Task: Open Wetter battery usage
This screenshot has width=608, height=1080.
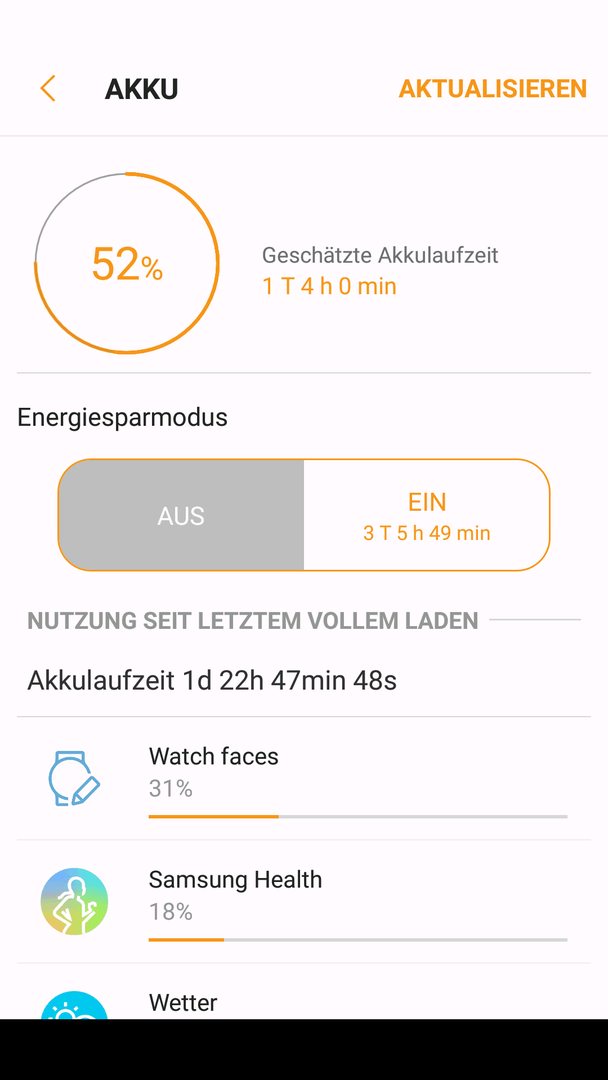Action: tap(304, 992)
